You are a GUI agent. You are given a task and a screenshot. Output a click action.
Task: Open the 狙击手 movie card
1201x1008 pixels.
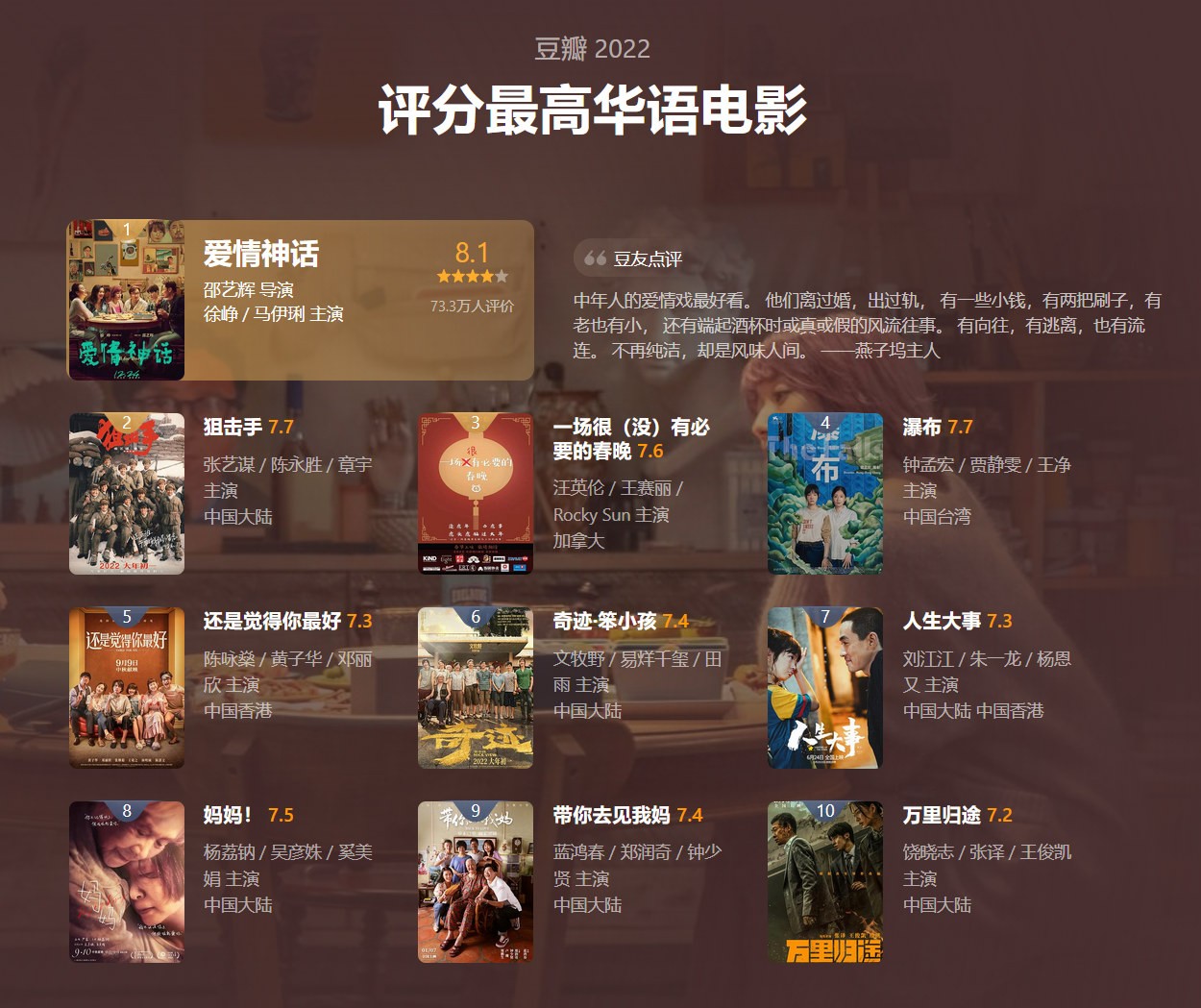(232, 427)
